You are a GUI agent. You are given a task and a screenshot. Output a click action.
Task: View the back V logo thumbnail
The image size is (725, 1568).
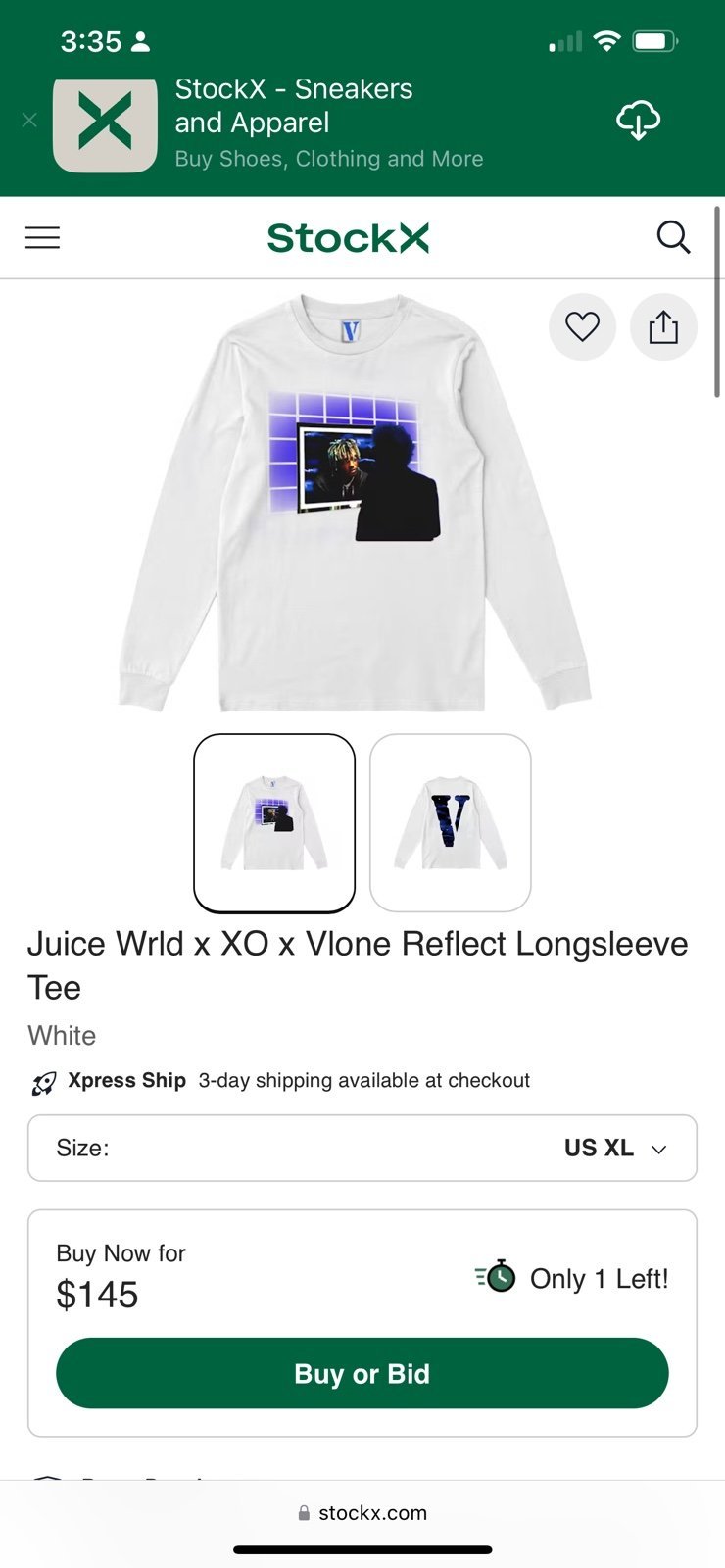(x=451, y=823)
